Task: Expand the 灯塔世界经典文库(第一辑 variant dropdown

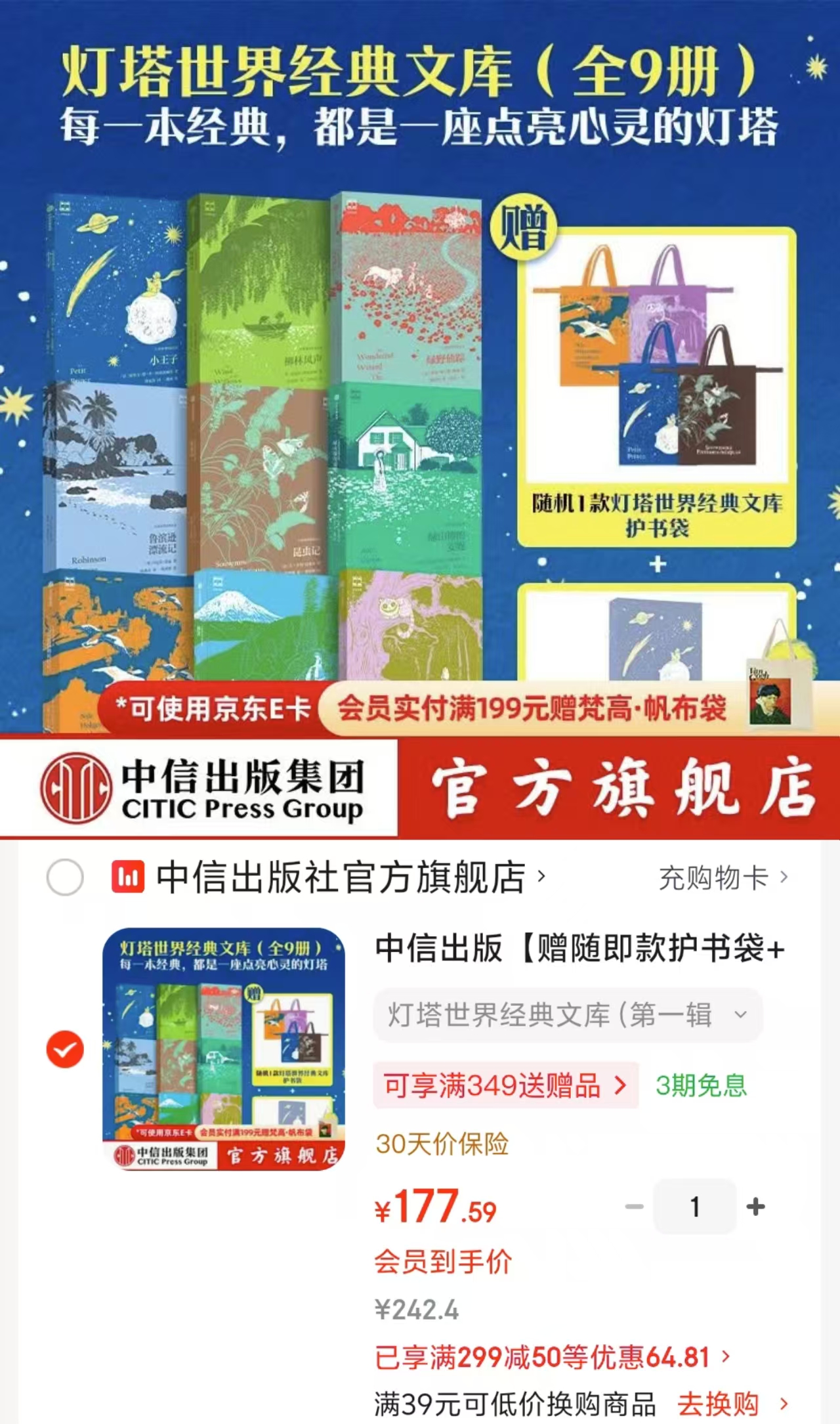Action: click(x=568, y=1015)
